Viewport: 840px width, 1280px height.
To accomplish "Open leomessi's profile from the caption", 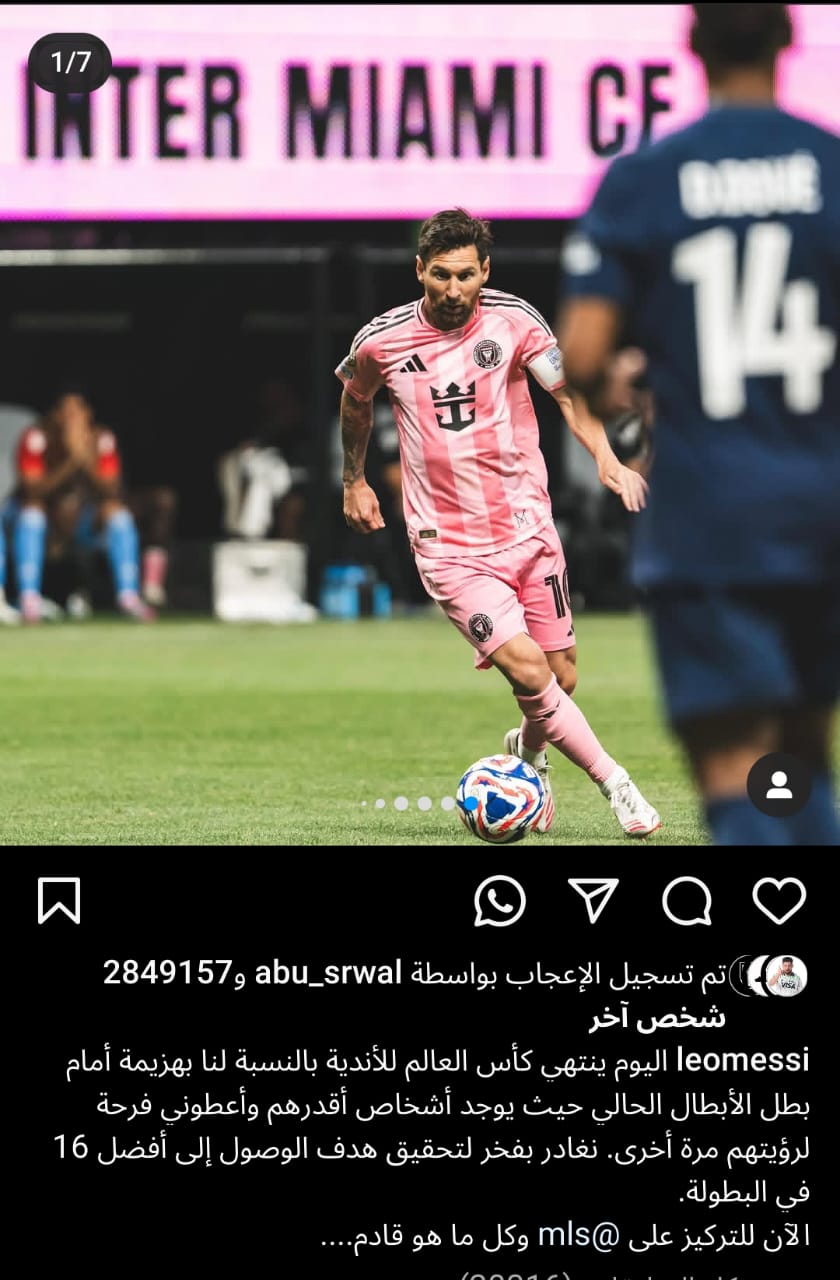I will pos(743,1061).
